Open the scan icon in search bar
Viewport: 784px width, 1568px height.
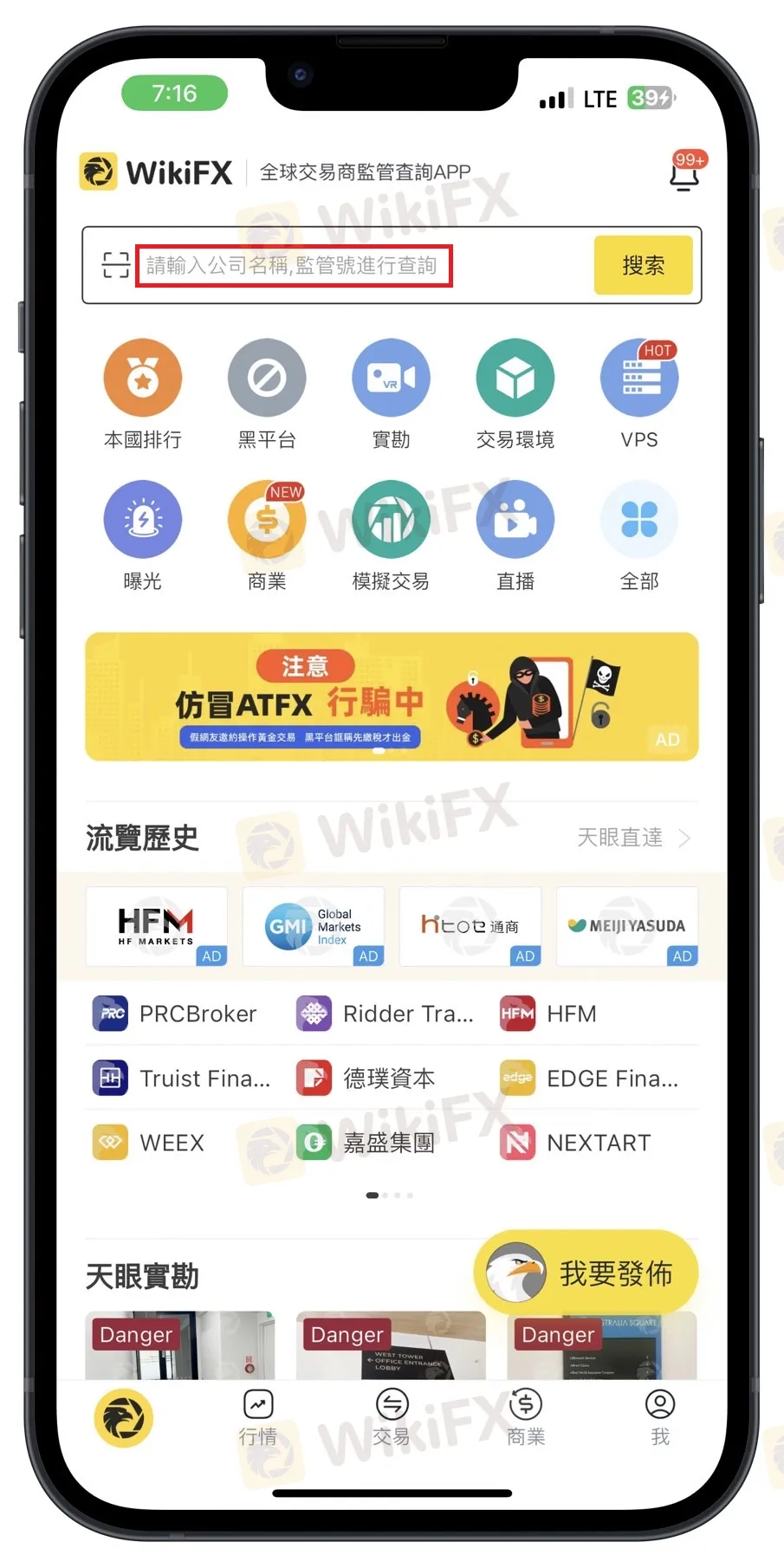(x=115, y=265)
